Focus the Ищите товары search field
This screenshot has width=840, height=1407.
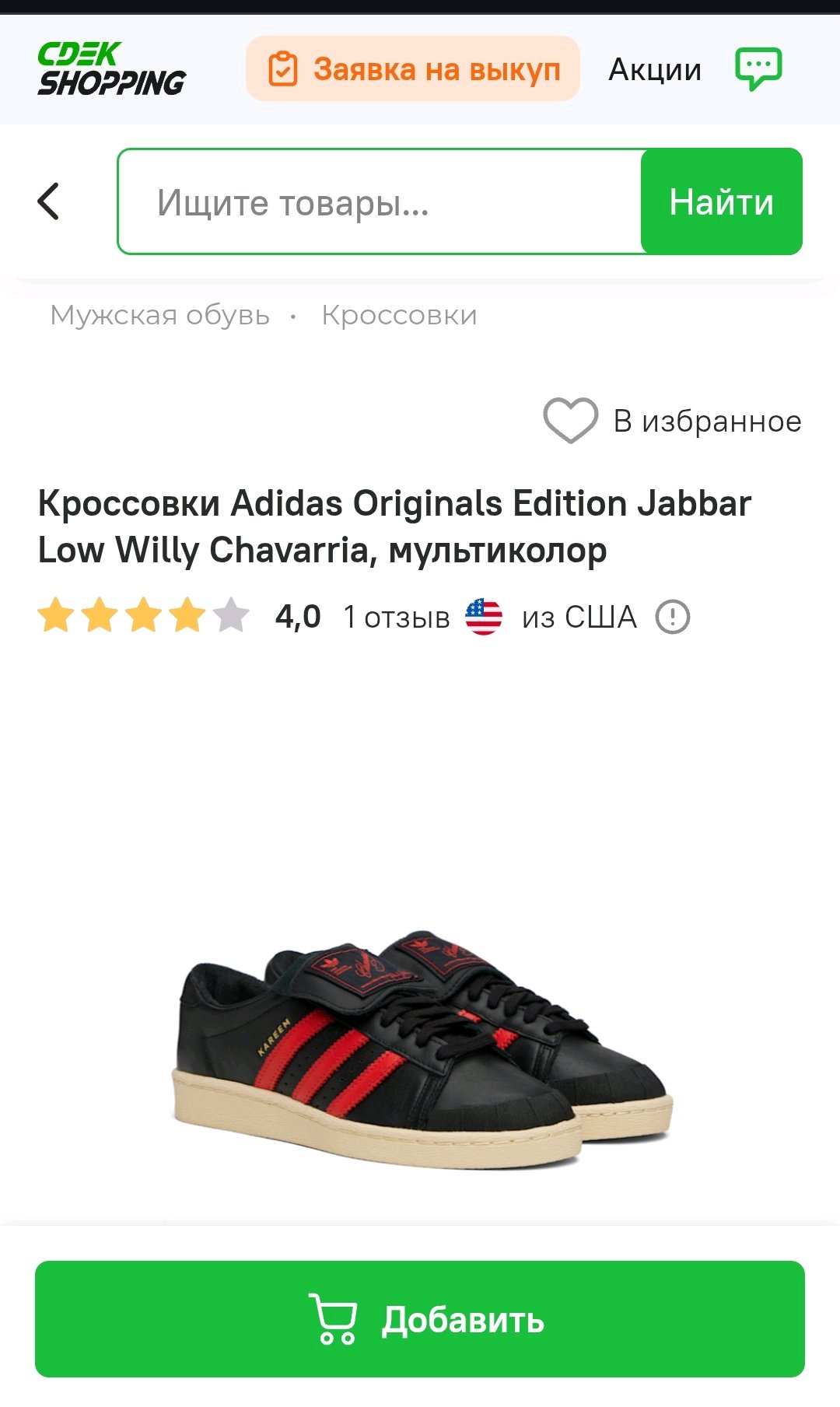[380, 201]
